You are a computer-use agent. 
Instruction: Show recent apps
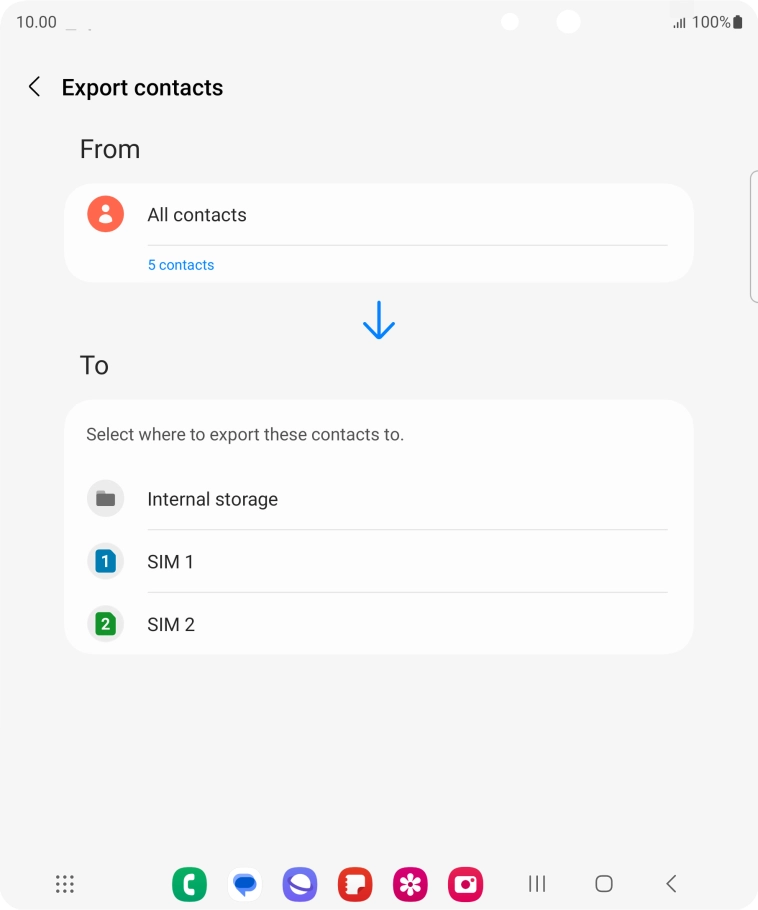click(x=537, y=884)
